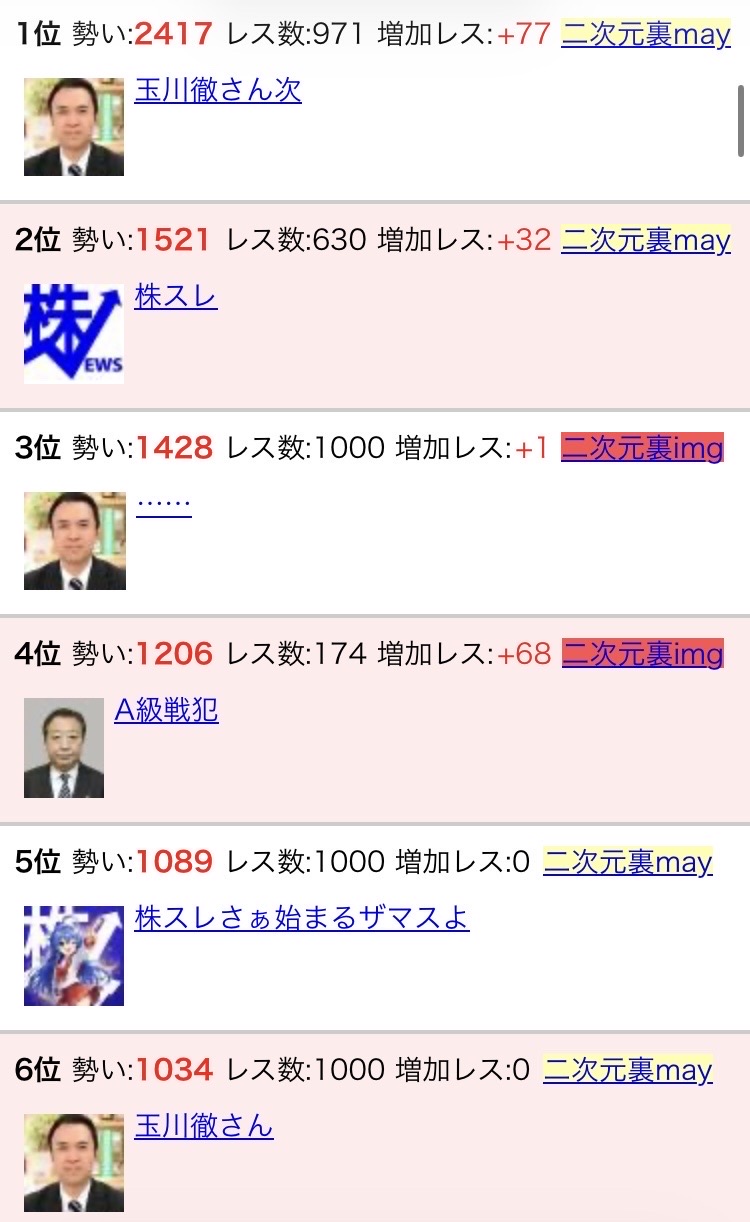
Task: Tap the anime thumbnail beside 株スレさぁ始まるザマスよ
Action: coord(74,955)
